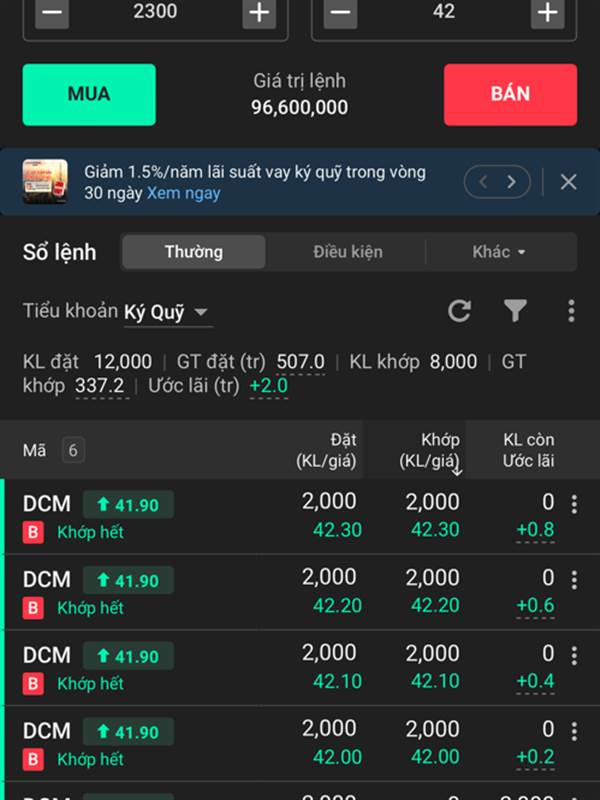Viewport: 600px width, 800px height.
Task: Go to previous promo banner arrow
Action: [483, 182]
